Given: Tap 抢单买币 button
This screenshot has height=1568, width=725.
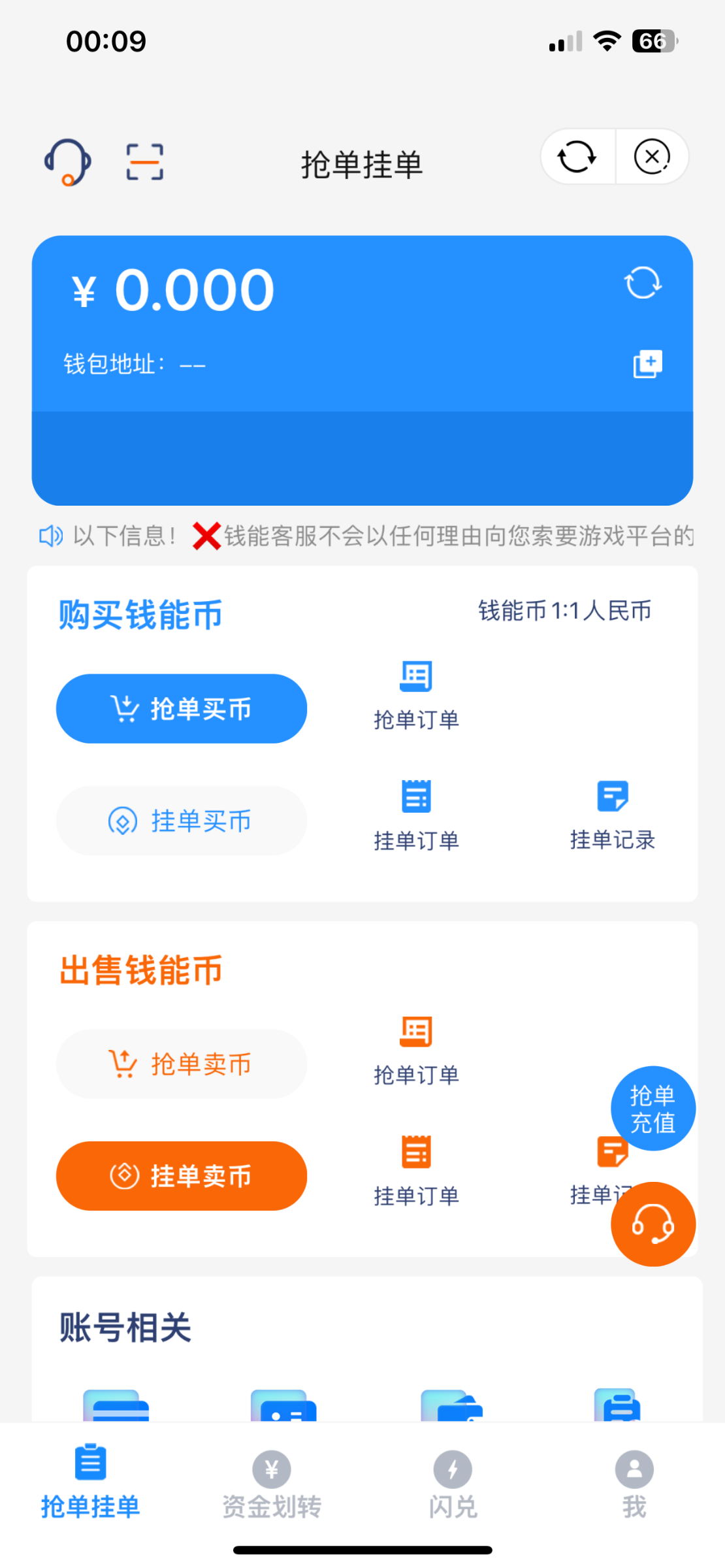Looking at the screenshot, I should coord(182,708).
